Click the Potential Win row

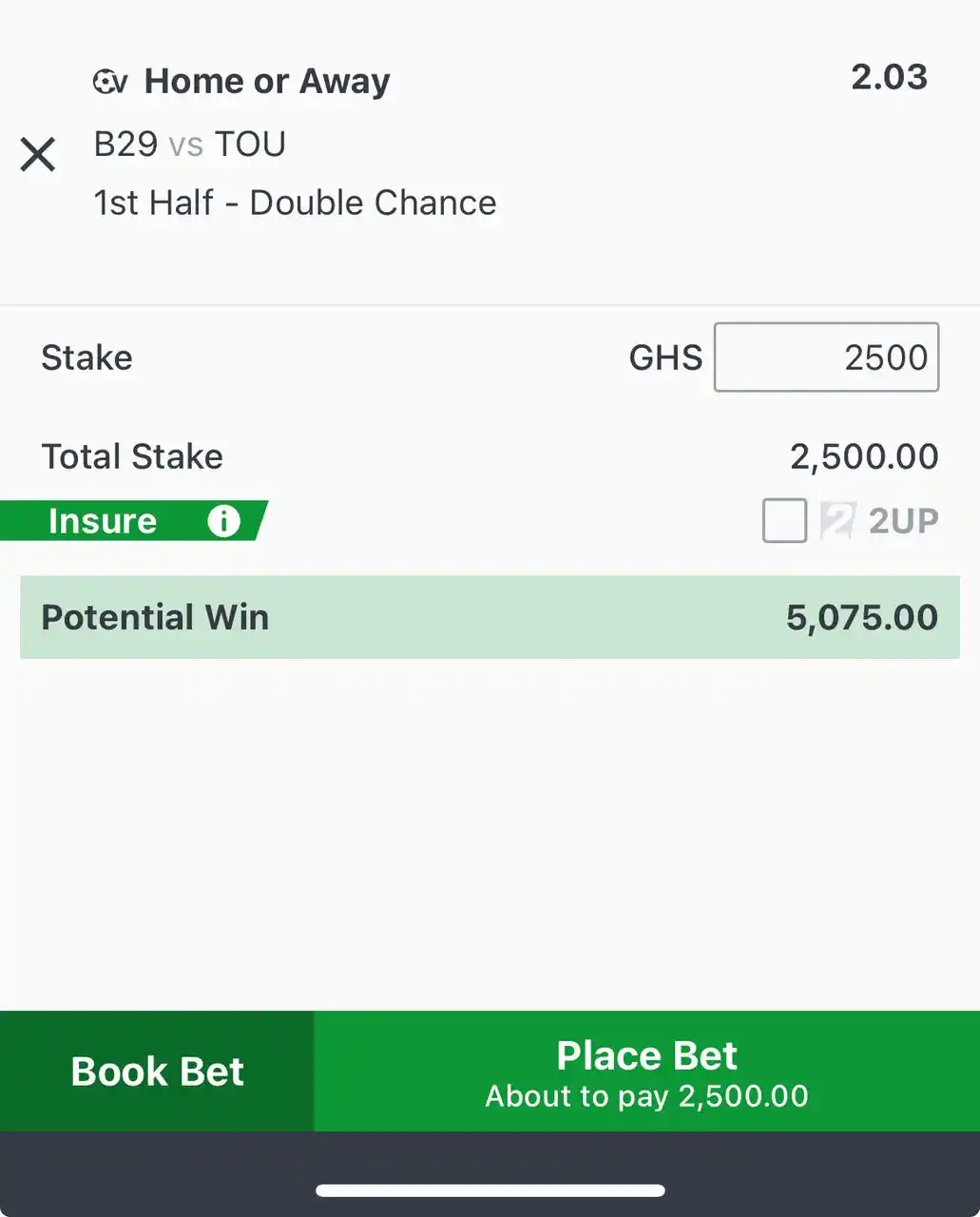pyautogui.click(x=490, y=617)
